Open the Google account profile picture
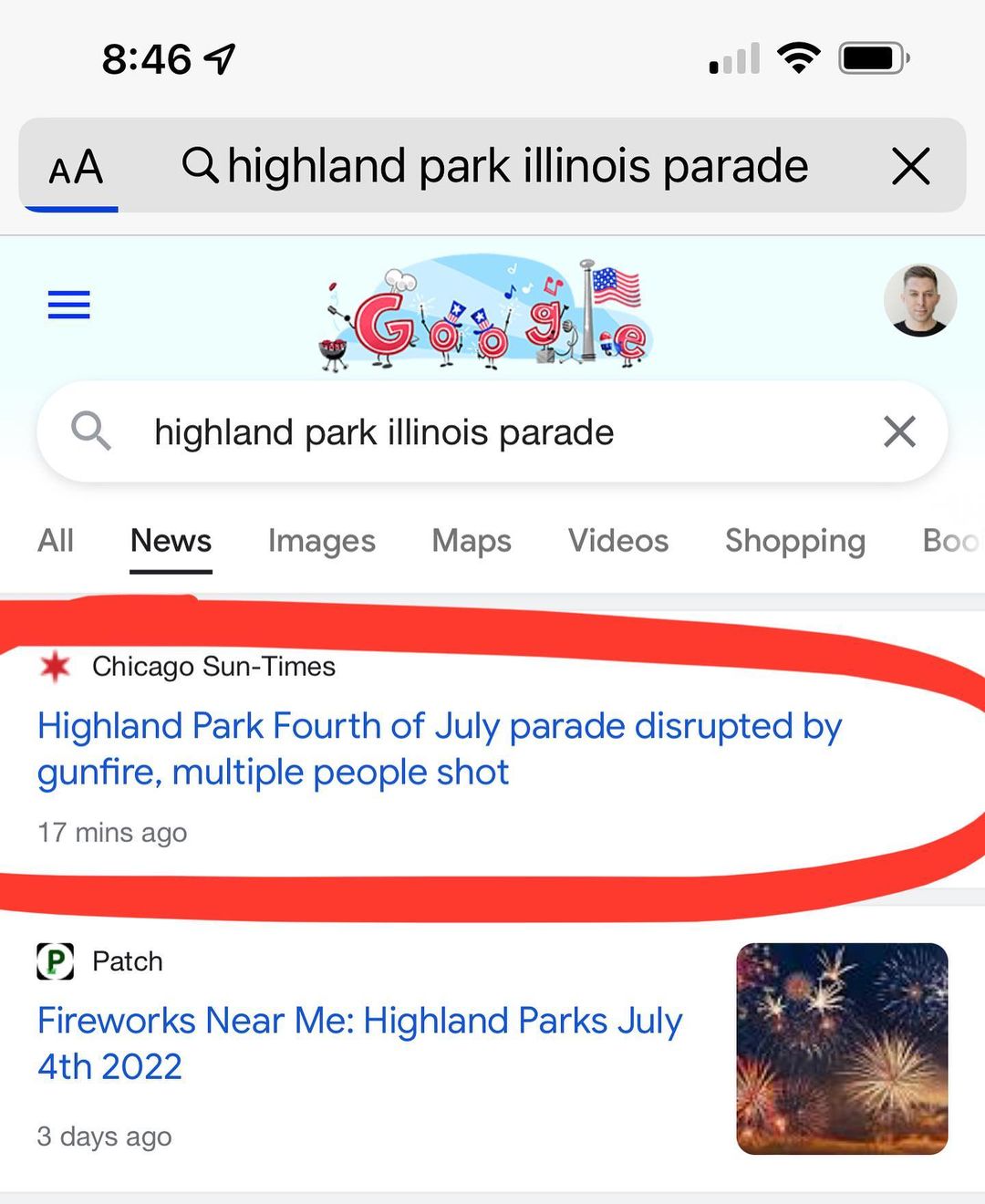This screenshot has width=985, height=1204. tap(919, 301)
